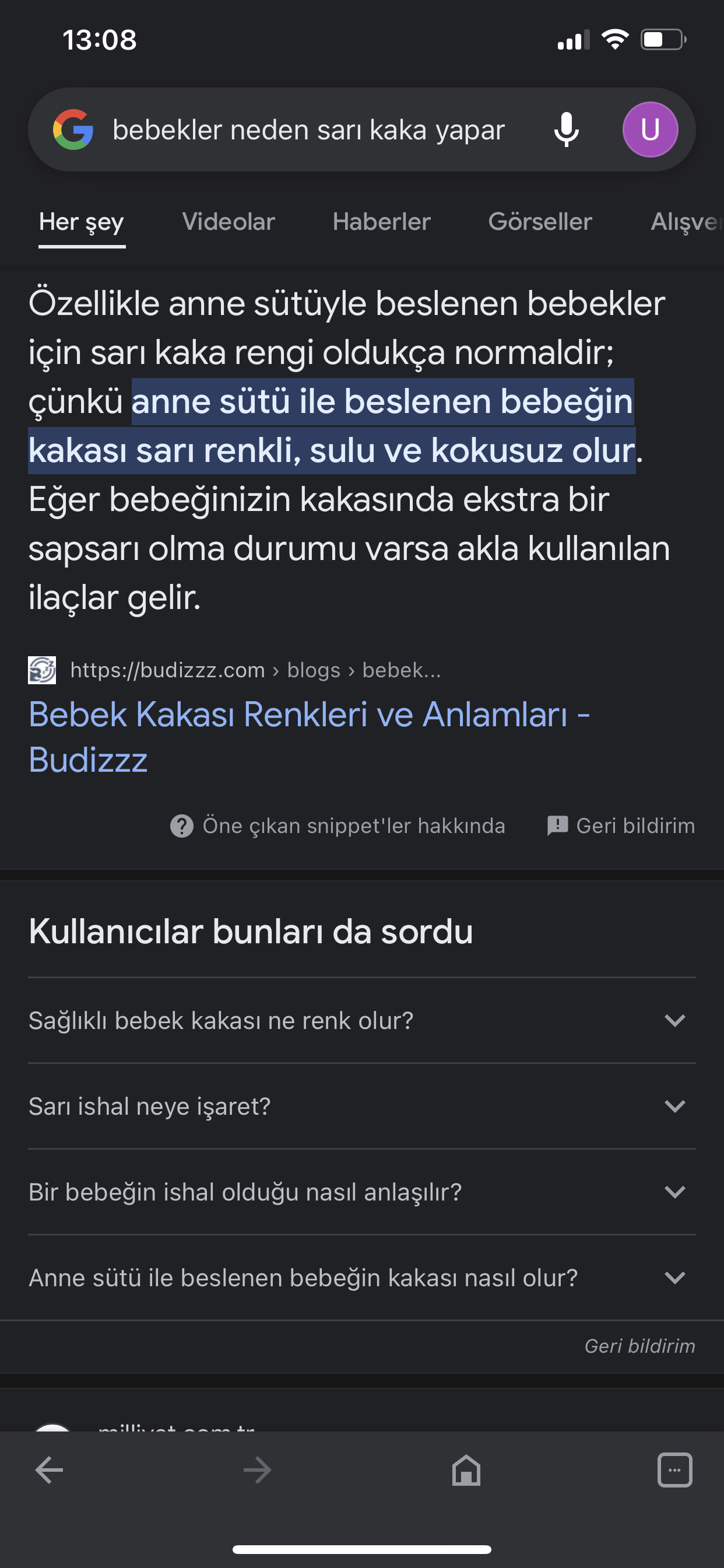Switch to the Görseller tab
This screenshot has height=1568, width=724.
[540, 222]
